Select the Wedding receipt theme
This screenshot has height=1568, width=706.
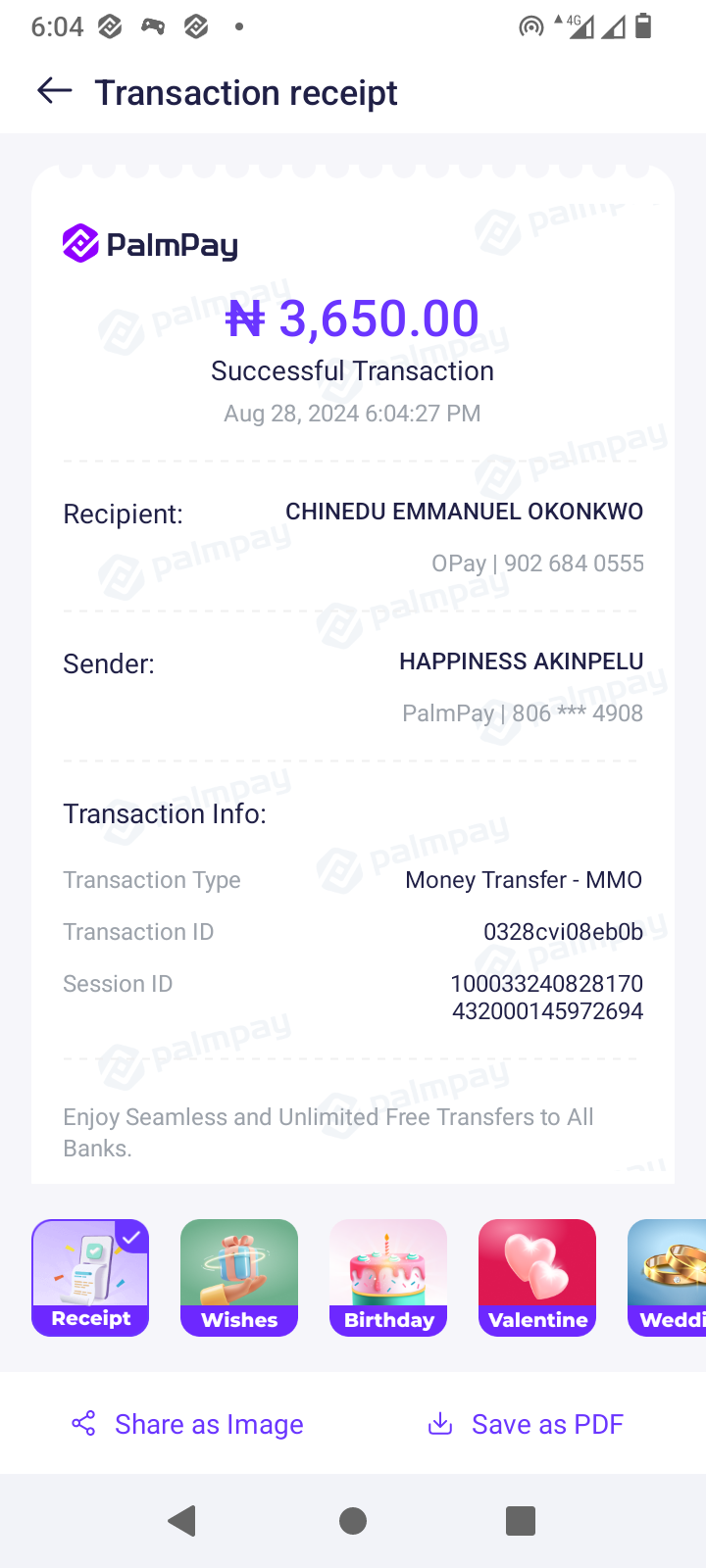[x=669, y=1277]
